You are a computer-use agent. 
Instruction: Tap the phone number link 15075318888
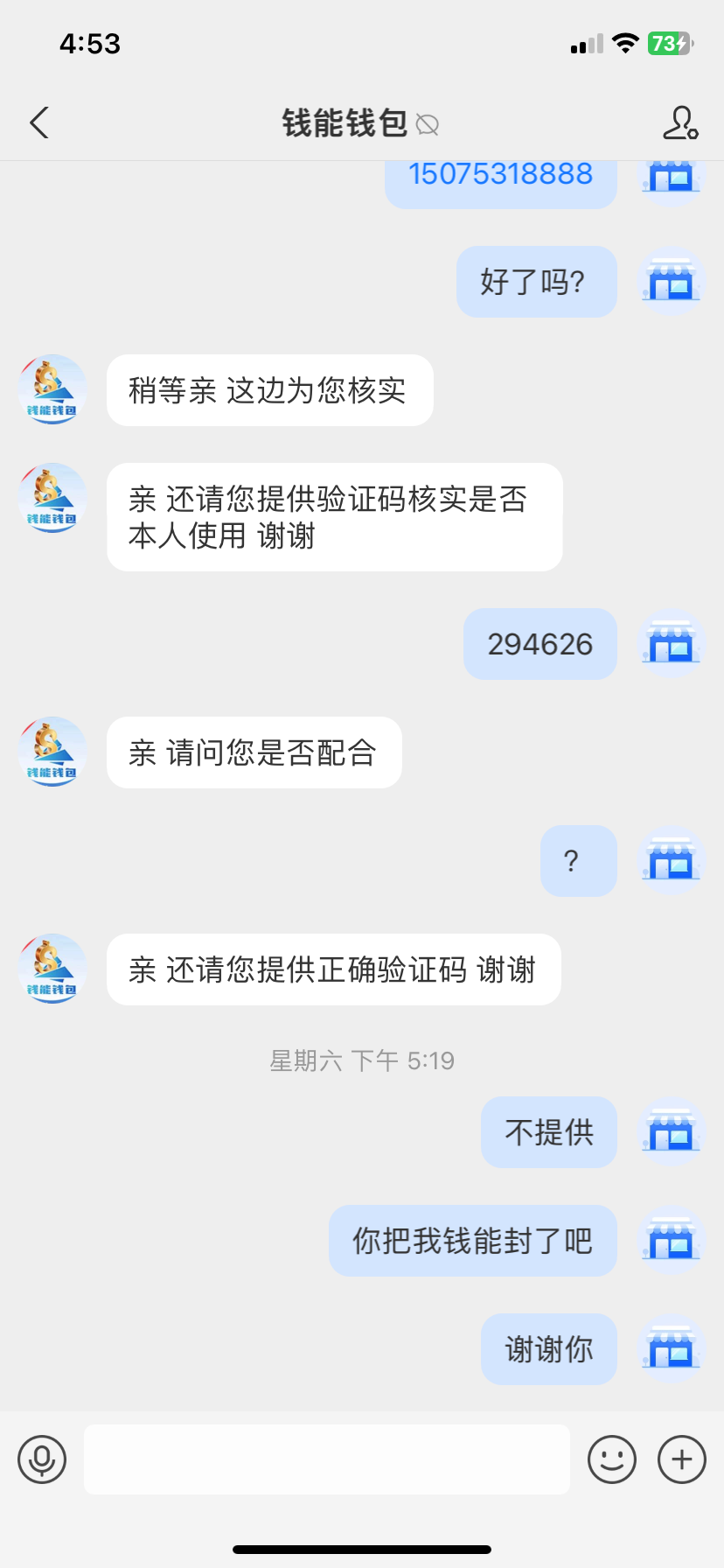click(x=500, y=174)
